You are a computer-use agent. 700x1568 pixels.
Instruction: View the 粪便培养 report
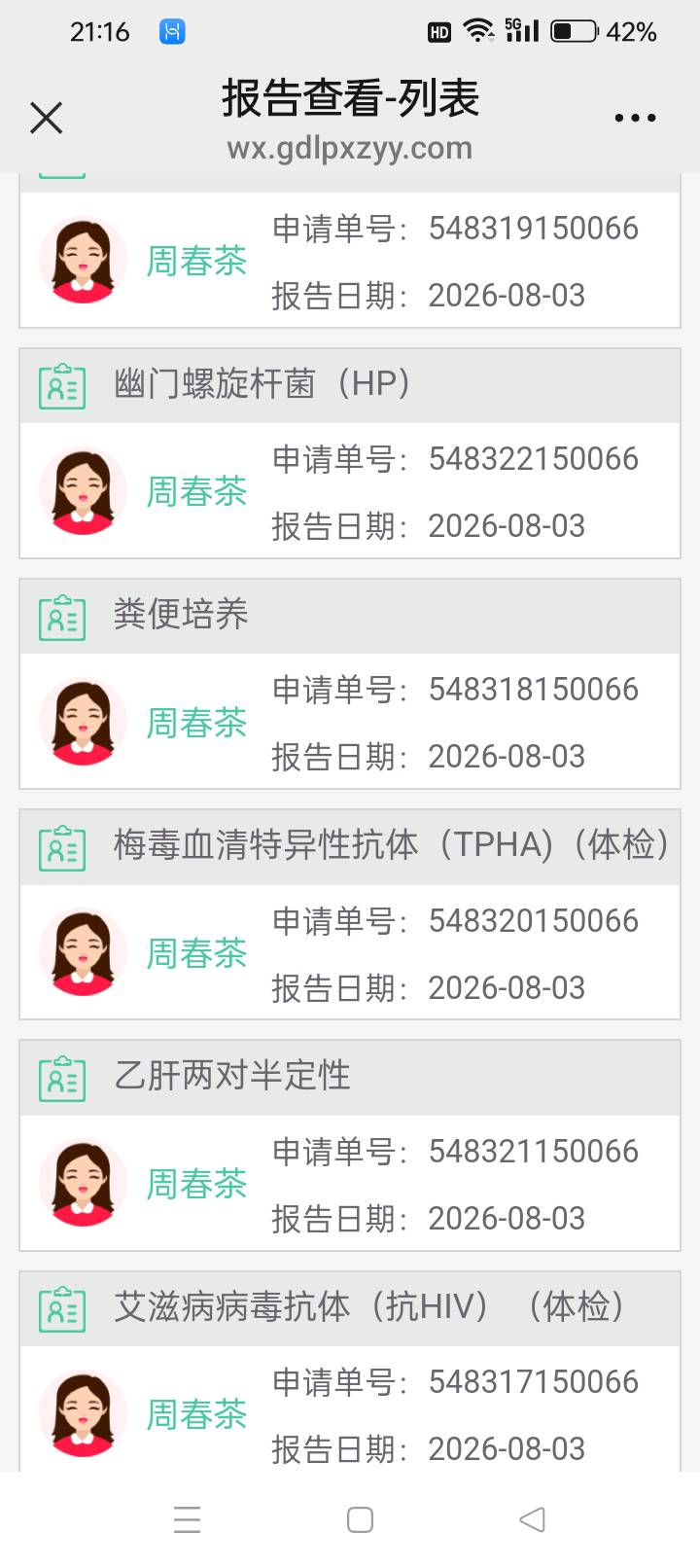pos(350,685)
